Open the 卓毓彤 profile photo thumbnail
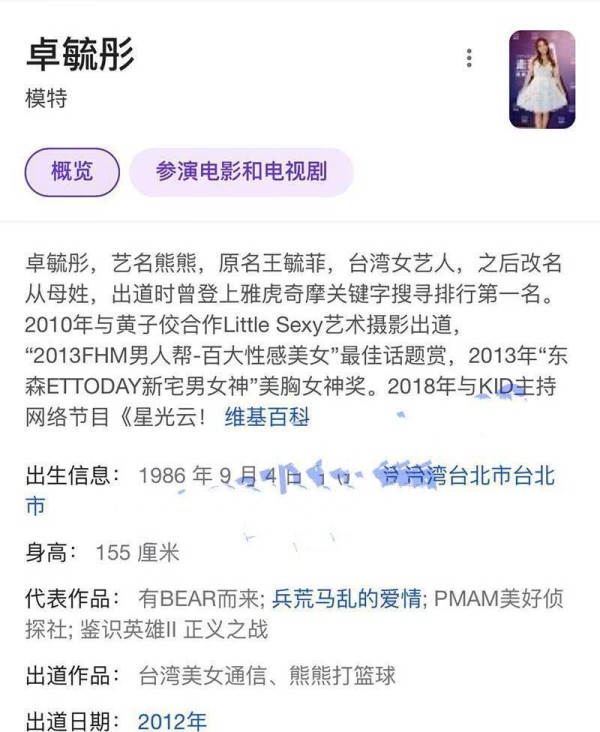This screenshot has width=600, height=732. tap(542, 79)
